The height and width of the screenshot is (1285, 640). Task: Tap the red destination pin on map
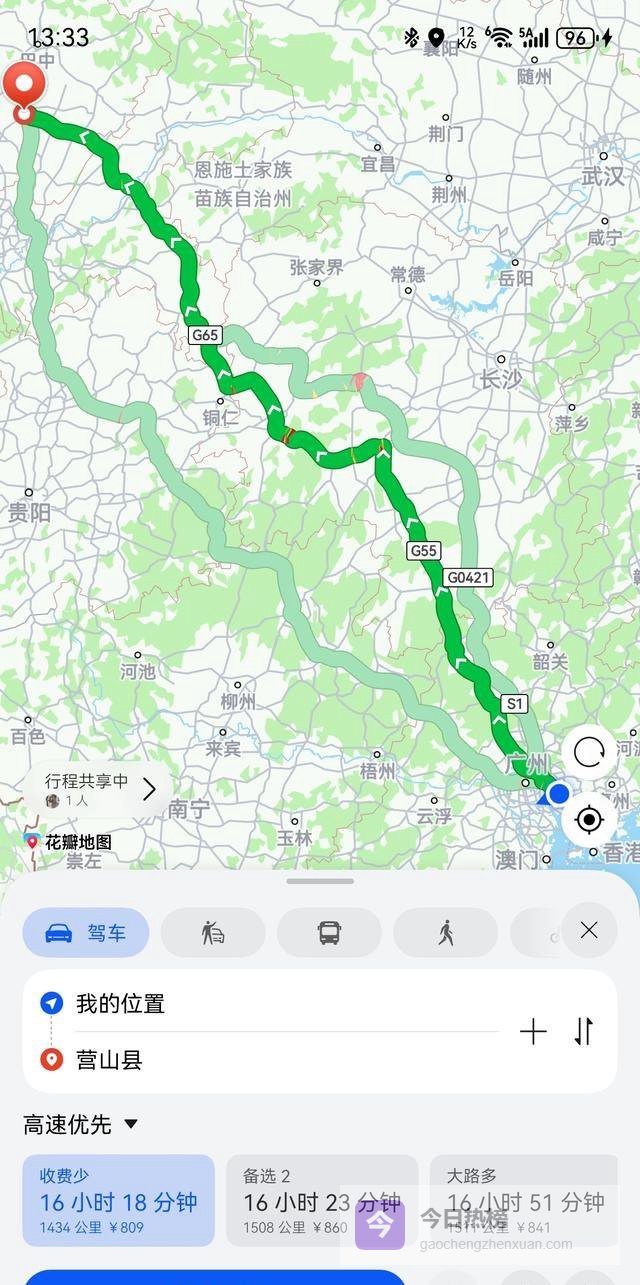coord(23,86)
